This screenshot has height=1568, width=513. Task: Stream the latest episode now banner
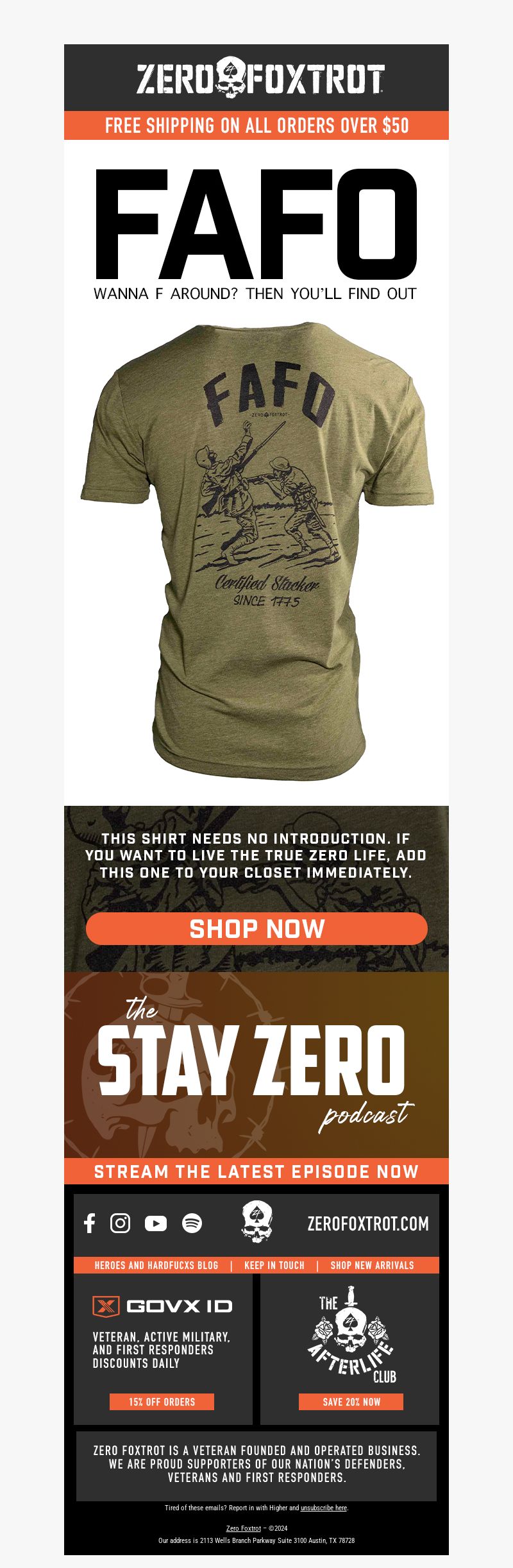coord(256,1172)
